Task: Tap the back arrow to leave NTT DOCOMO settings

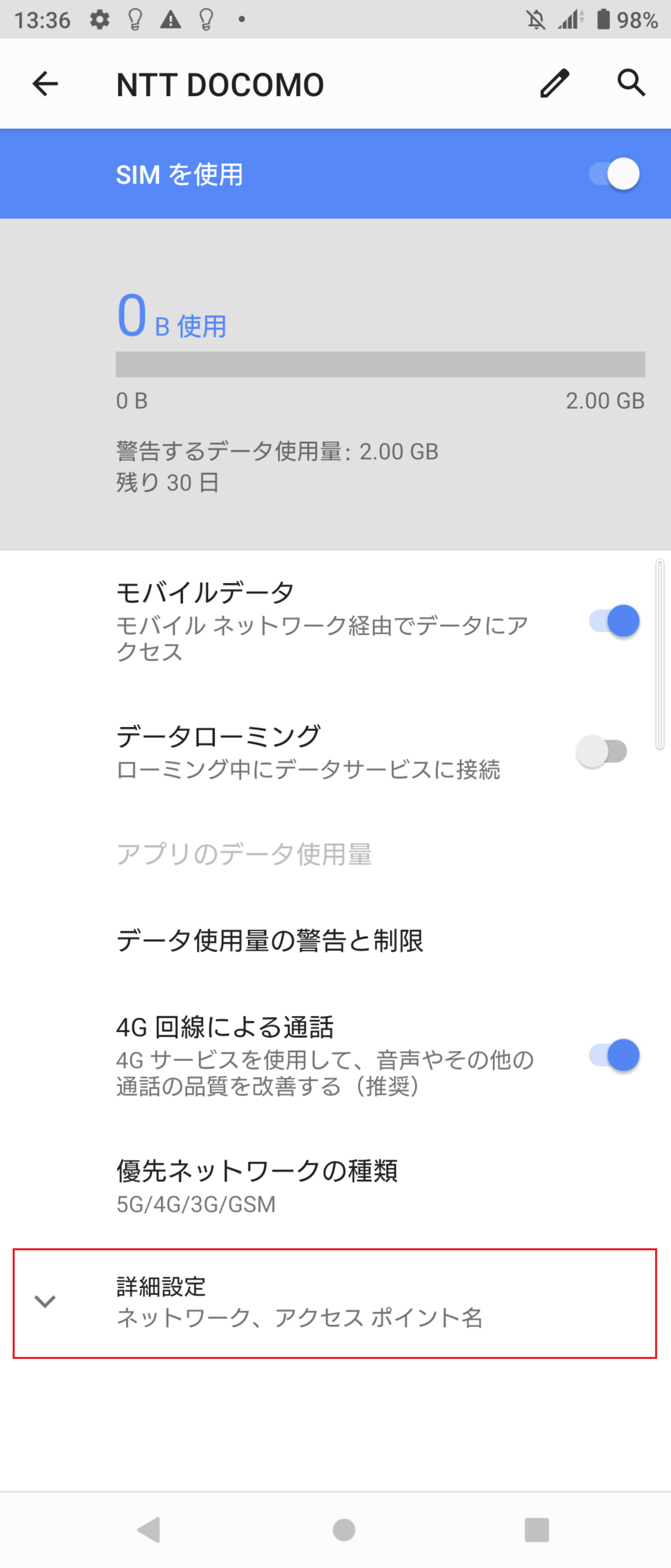Action: [44, 83]
